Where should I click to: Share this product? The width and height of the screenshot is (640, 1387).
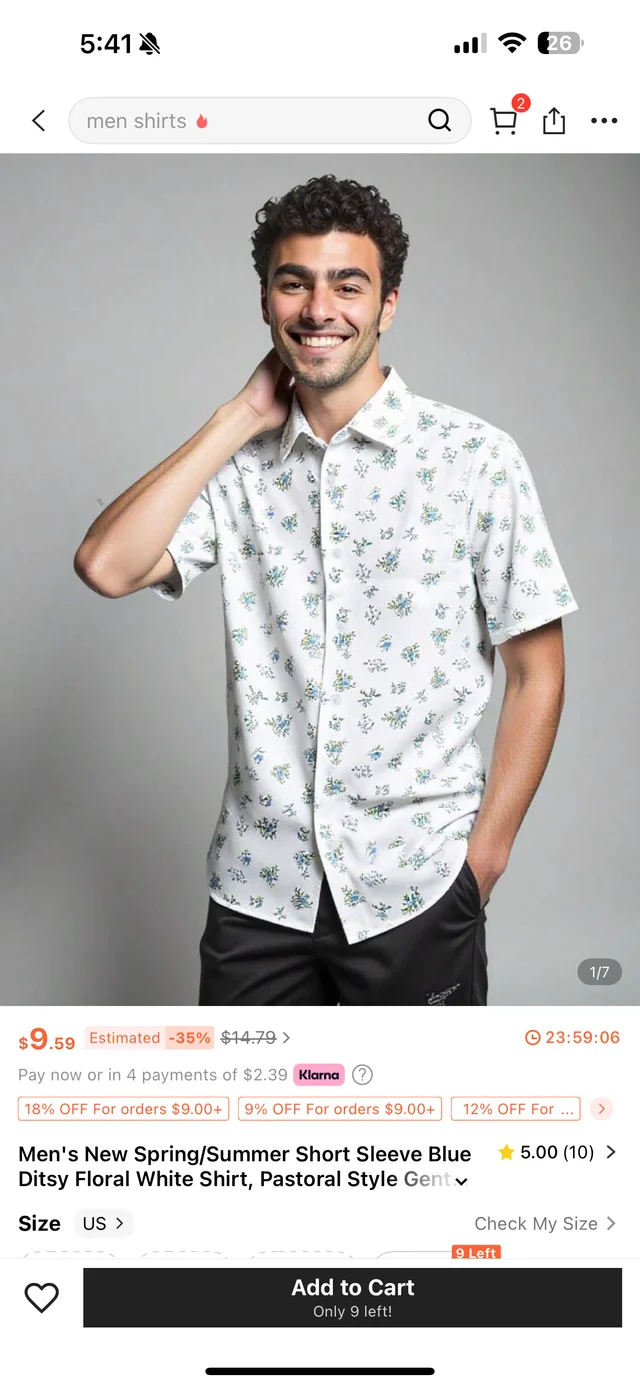tap(554, 121)
